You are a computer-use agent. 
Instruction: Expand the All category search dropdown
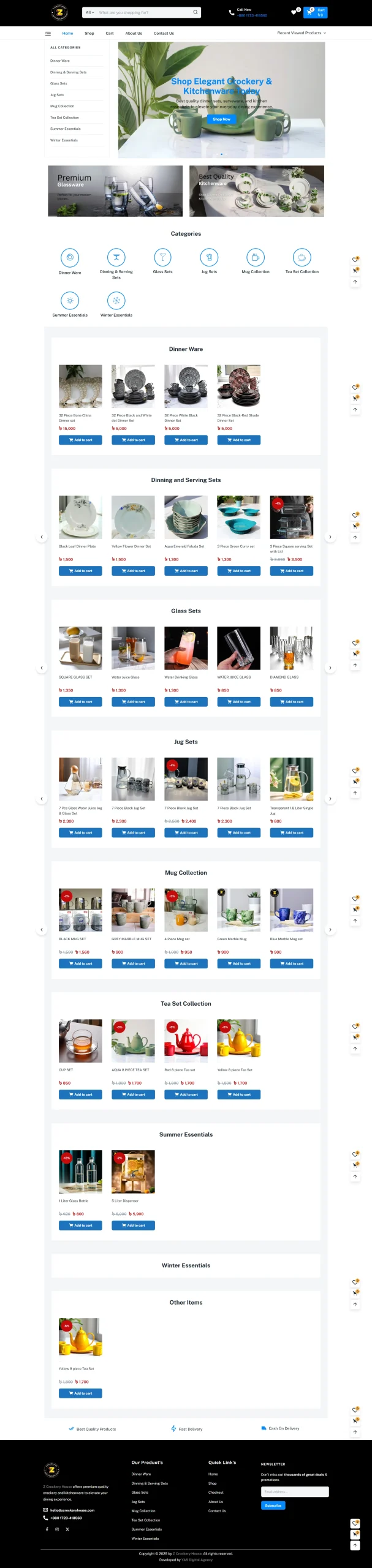[89, 12]
